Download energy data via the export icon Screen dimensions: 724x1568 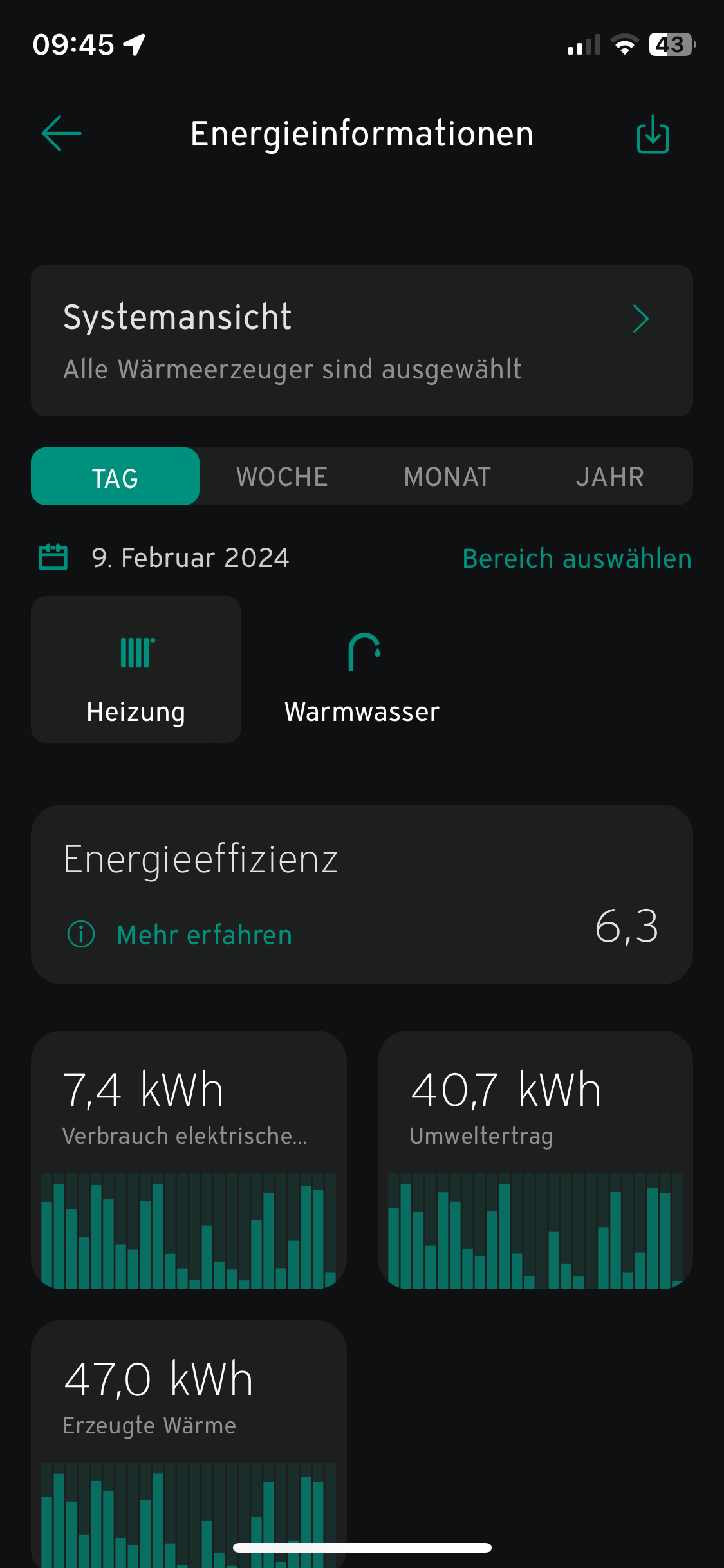[653, 134]
